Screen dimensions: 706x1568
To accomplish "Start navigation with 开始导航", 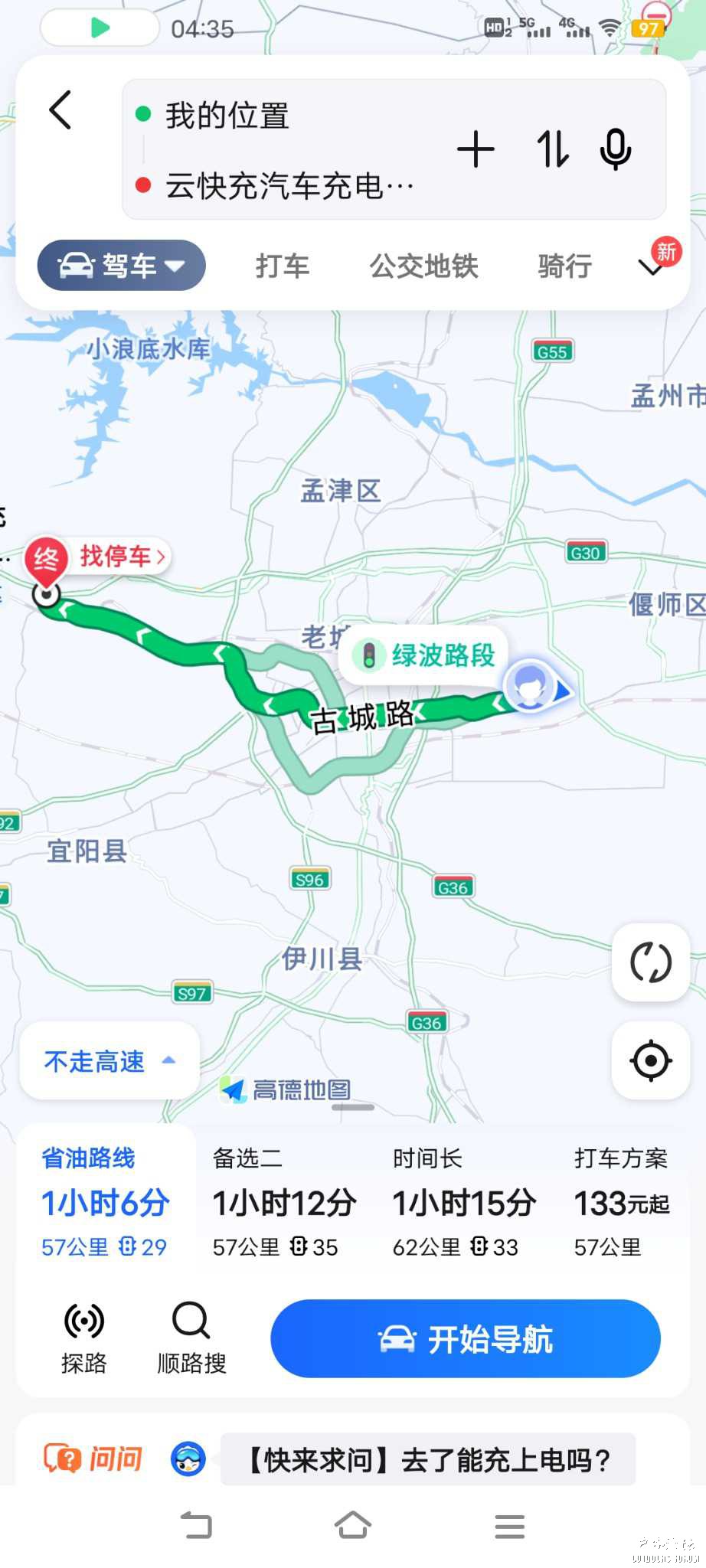I will point(465,1339).
